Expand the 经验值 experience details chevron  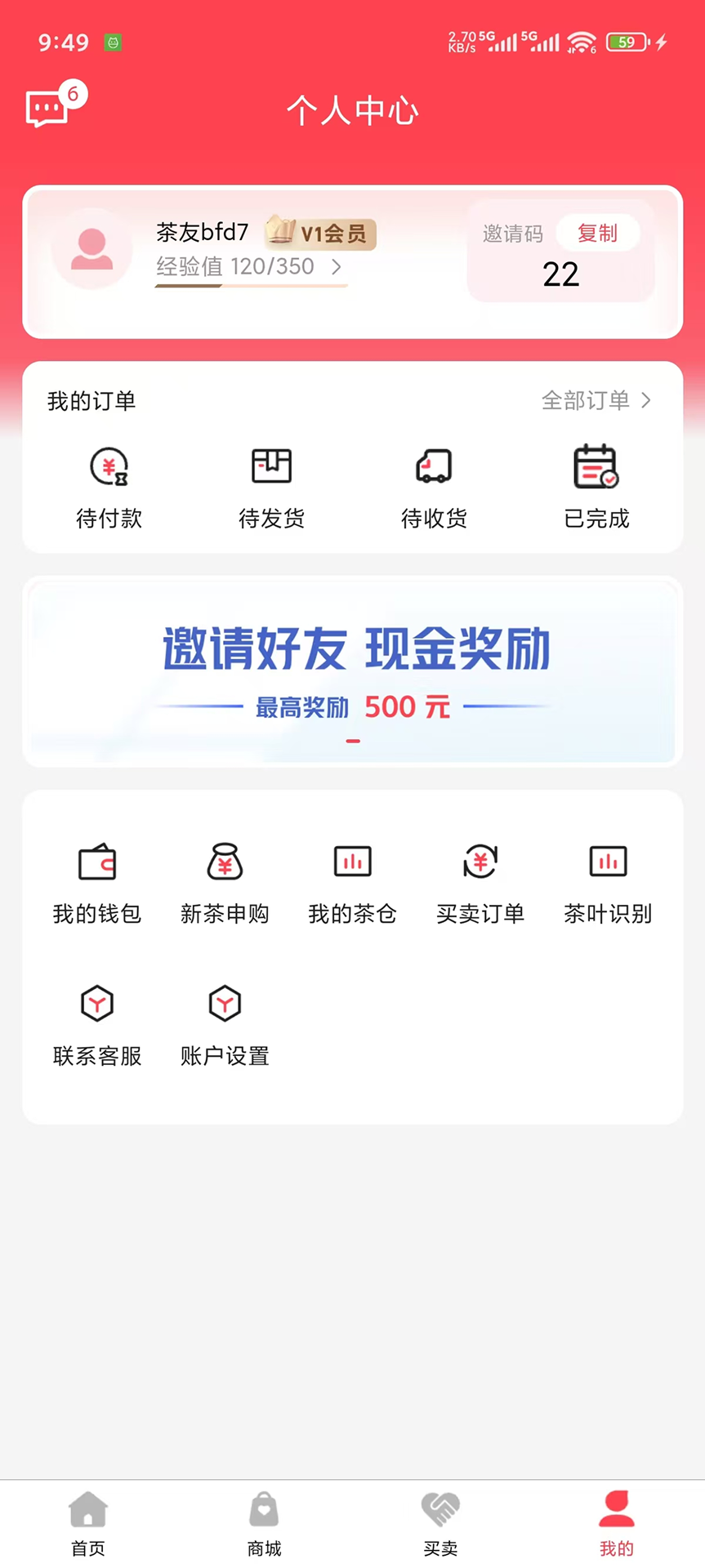pos(337,267)
